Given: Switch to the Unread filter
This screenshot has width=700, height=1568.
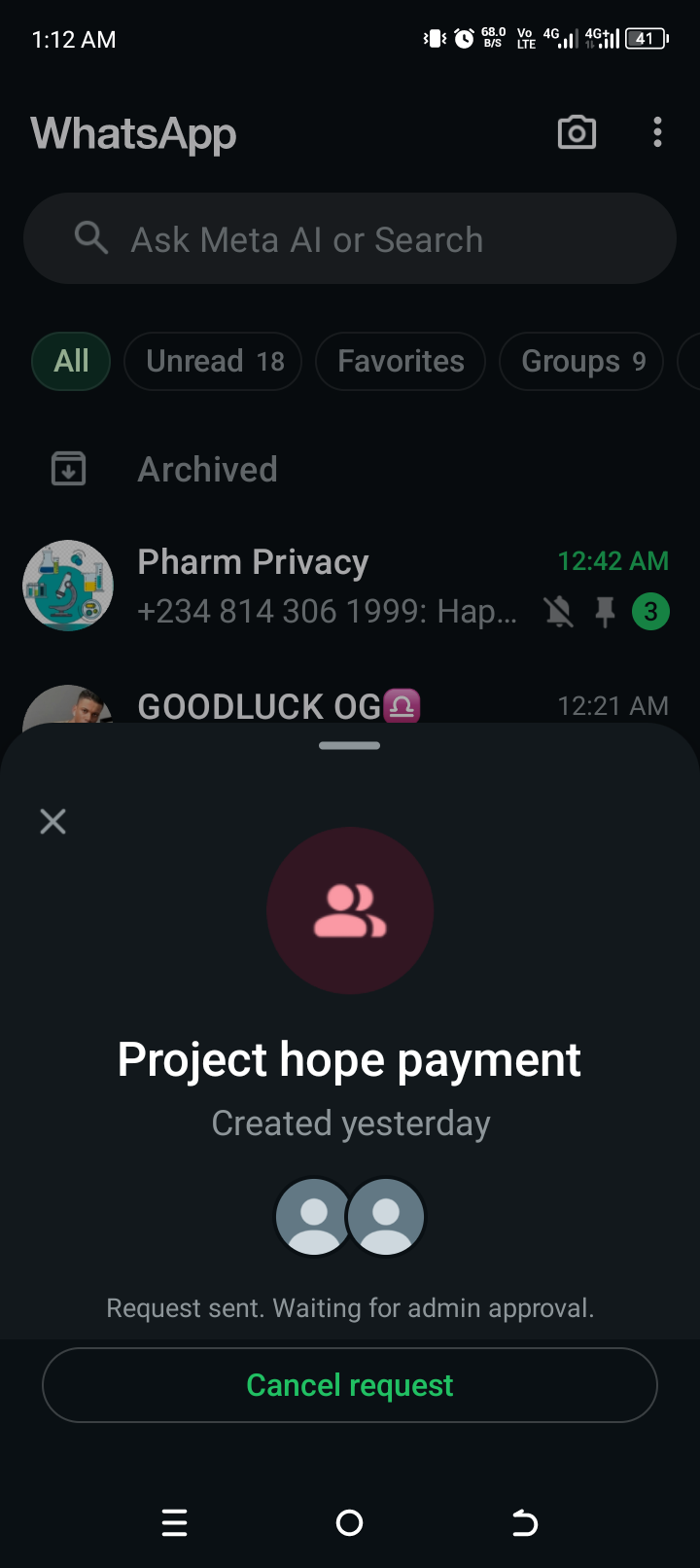Looking at the screenshot, I should [214, 361].
